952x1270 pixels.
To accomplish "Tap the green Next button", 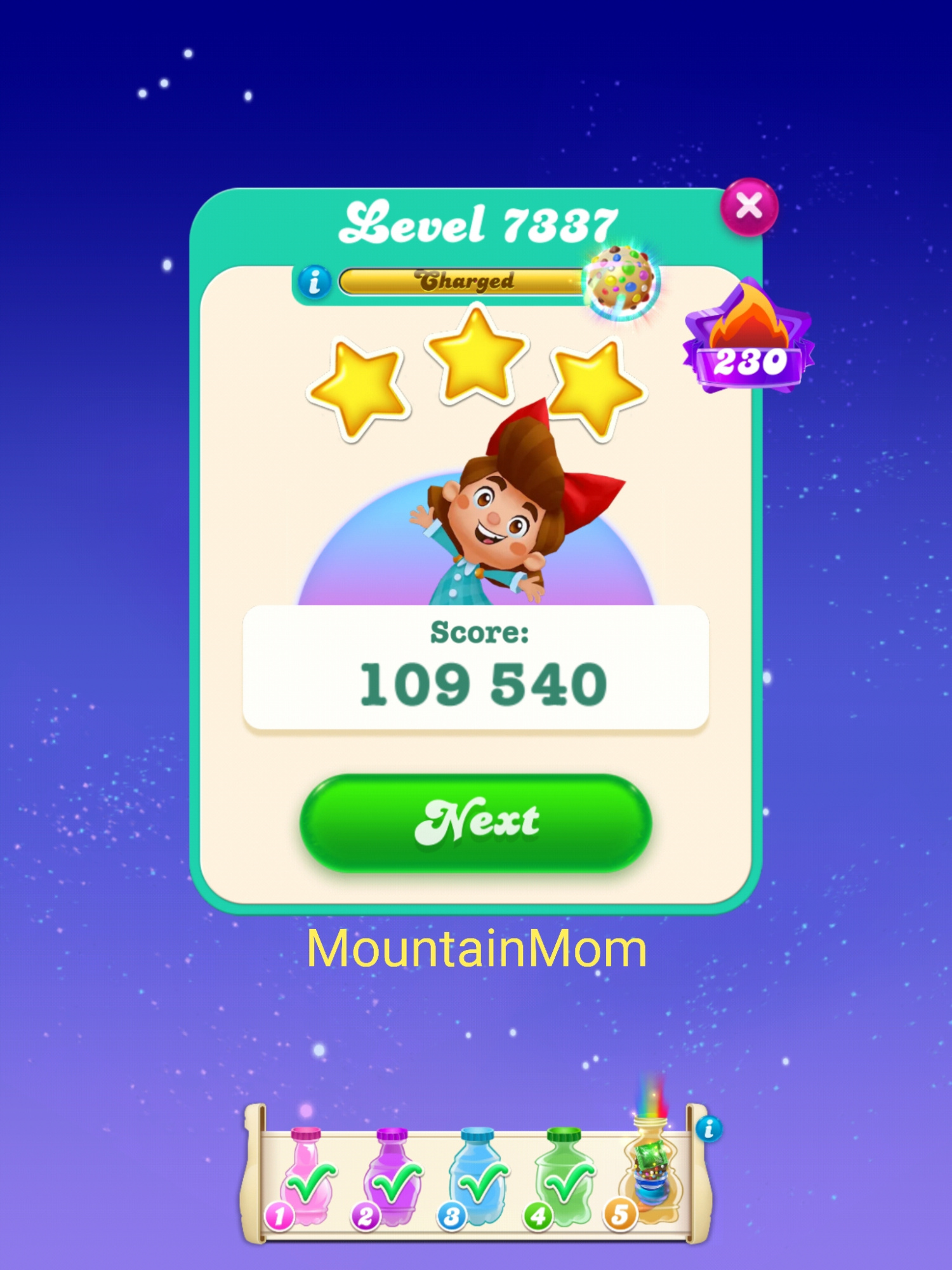I will pos(475,822).
